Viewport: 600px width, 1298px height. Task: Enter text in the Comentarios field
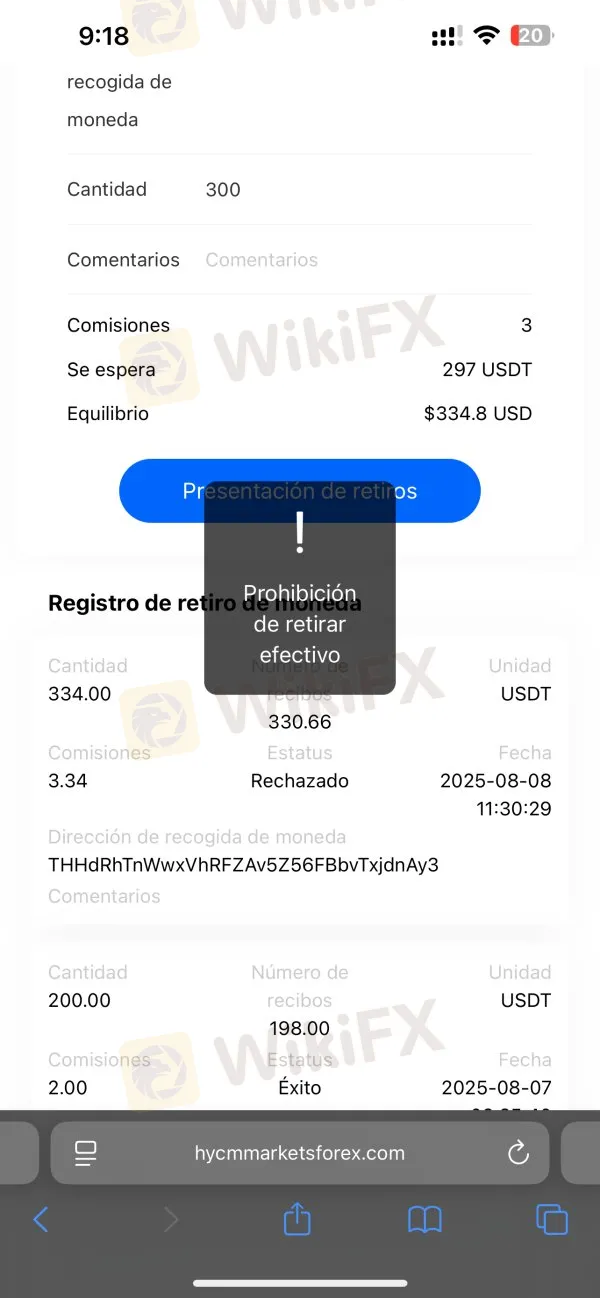coord(366,260)
